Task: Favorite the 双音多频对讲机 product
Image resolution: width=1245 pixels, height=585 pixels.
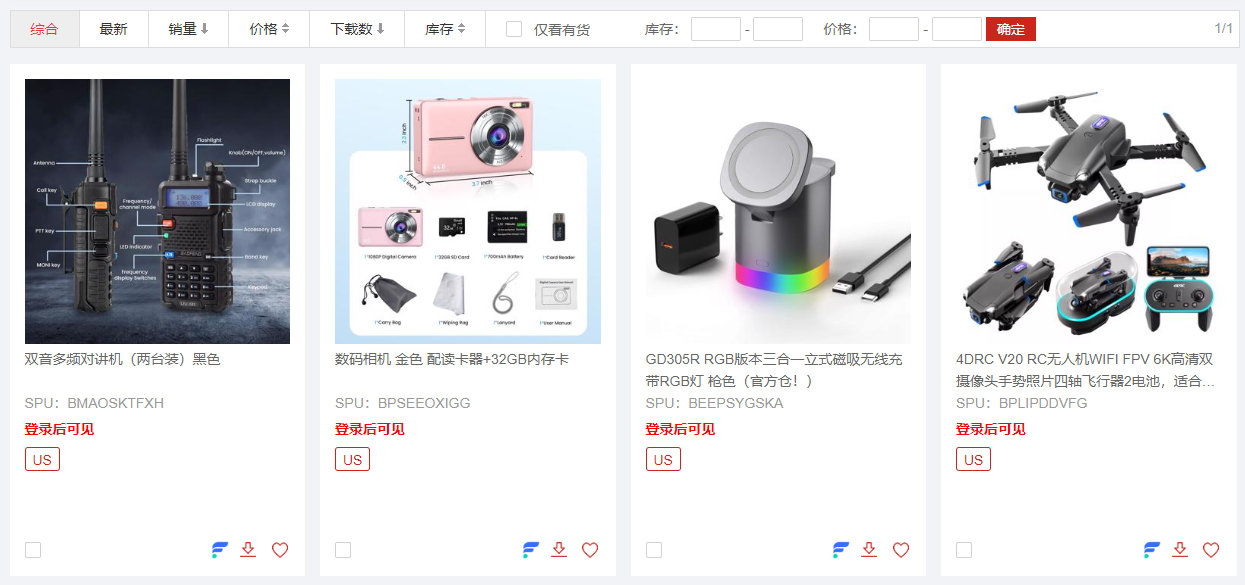Action: (280, 550)
